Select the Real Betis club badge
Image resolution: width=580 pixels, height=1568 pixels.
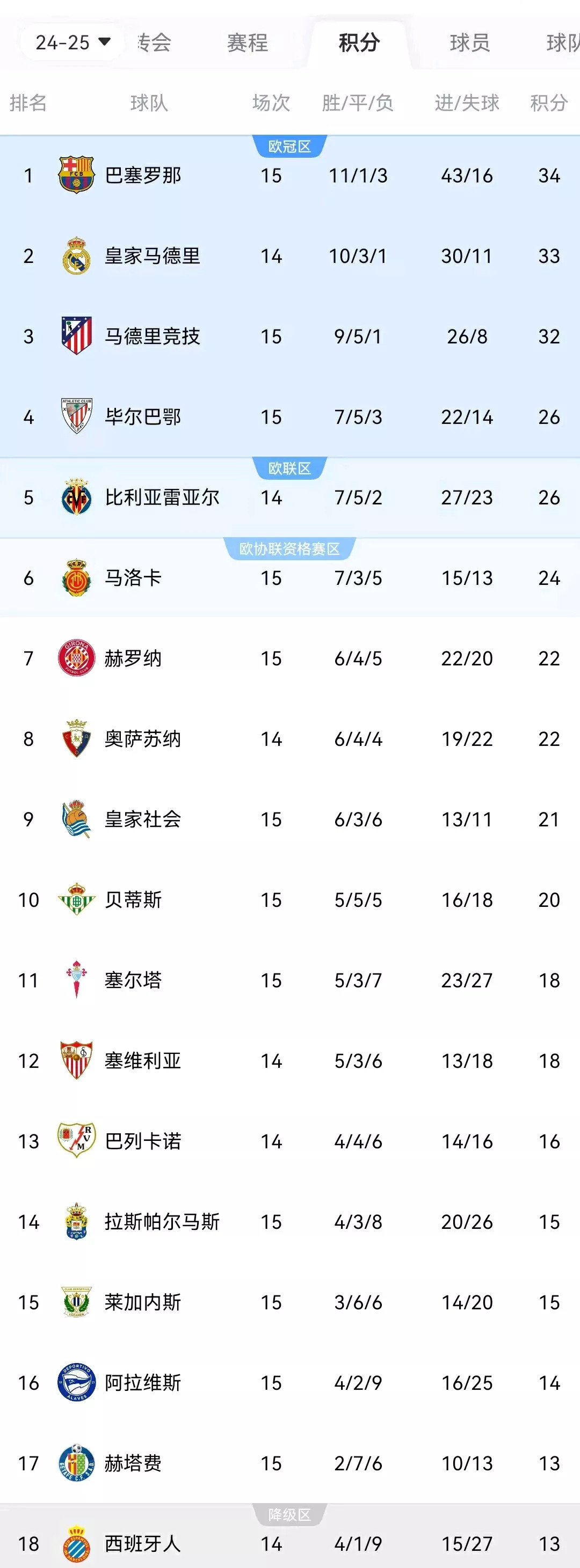(x=76, y=900)
